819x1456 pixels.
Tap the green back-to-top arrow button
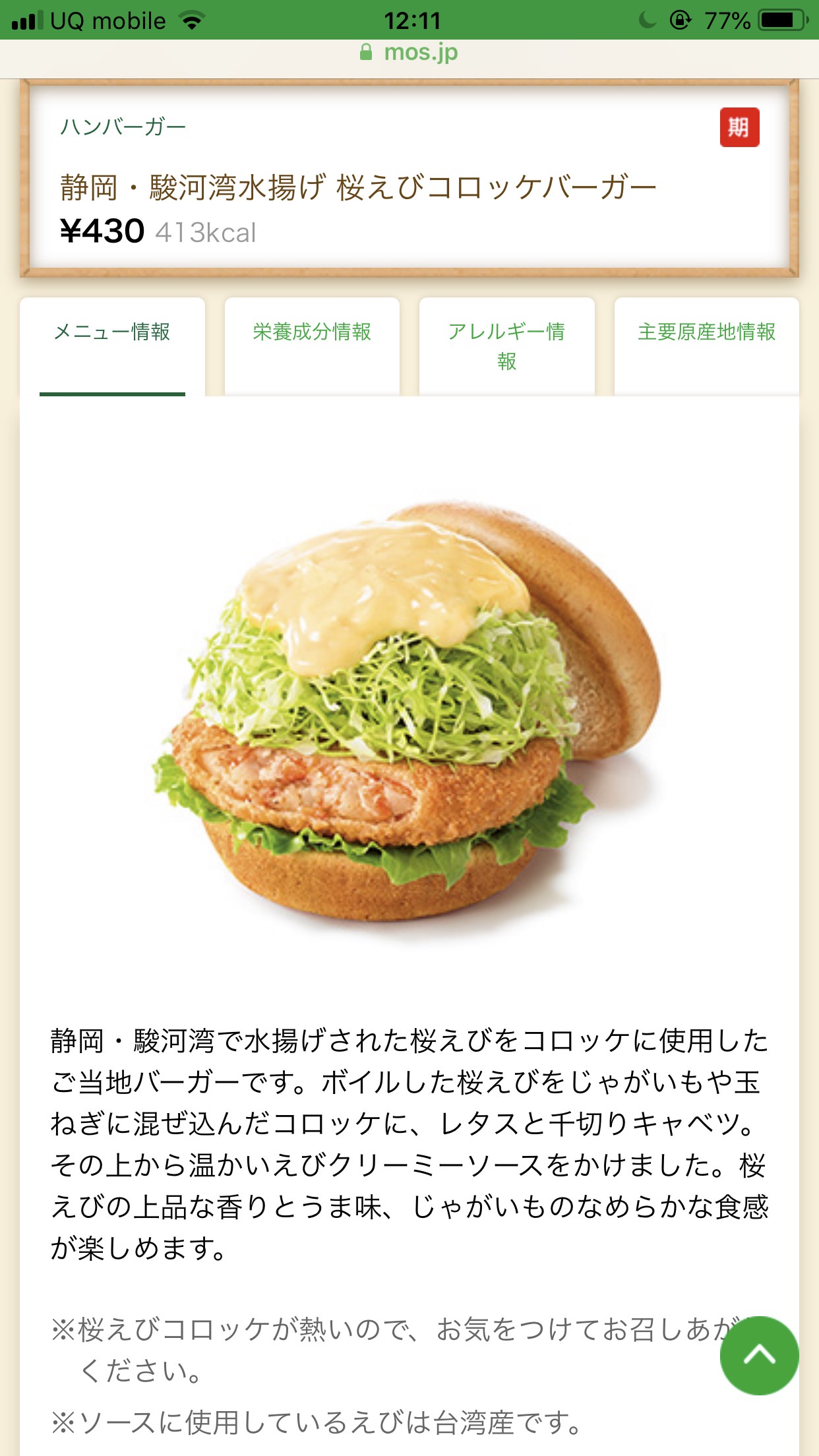tap(759, 1355)
